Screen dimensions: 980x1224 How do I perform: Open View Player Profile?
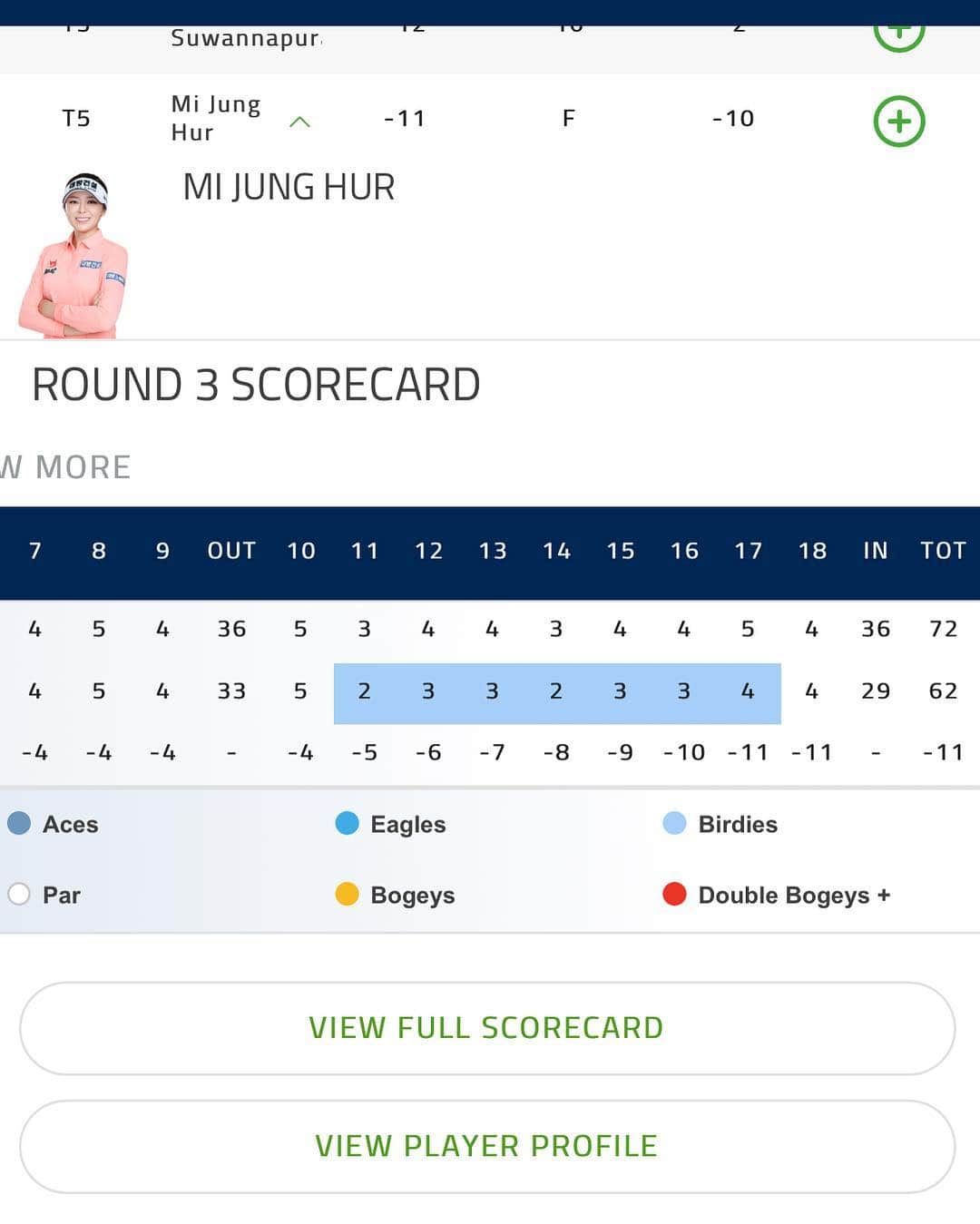tap(487, 1146)
